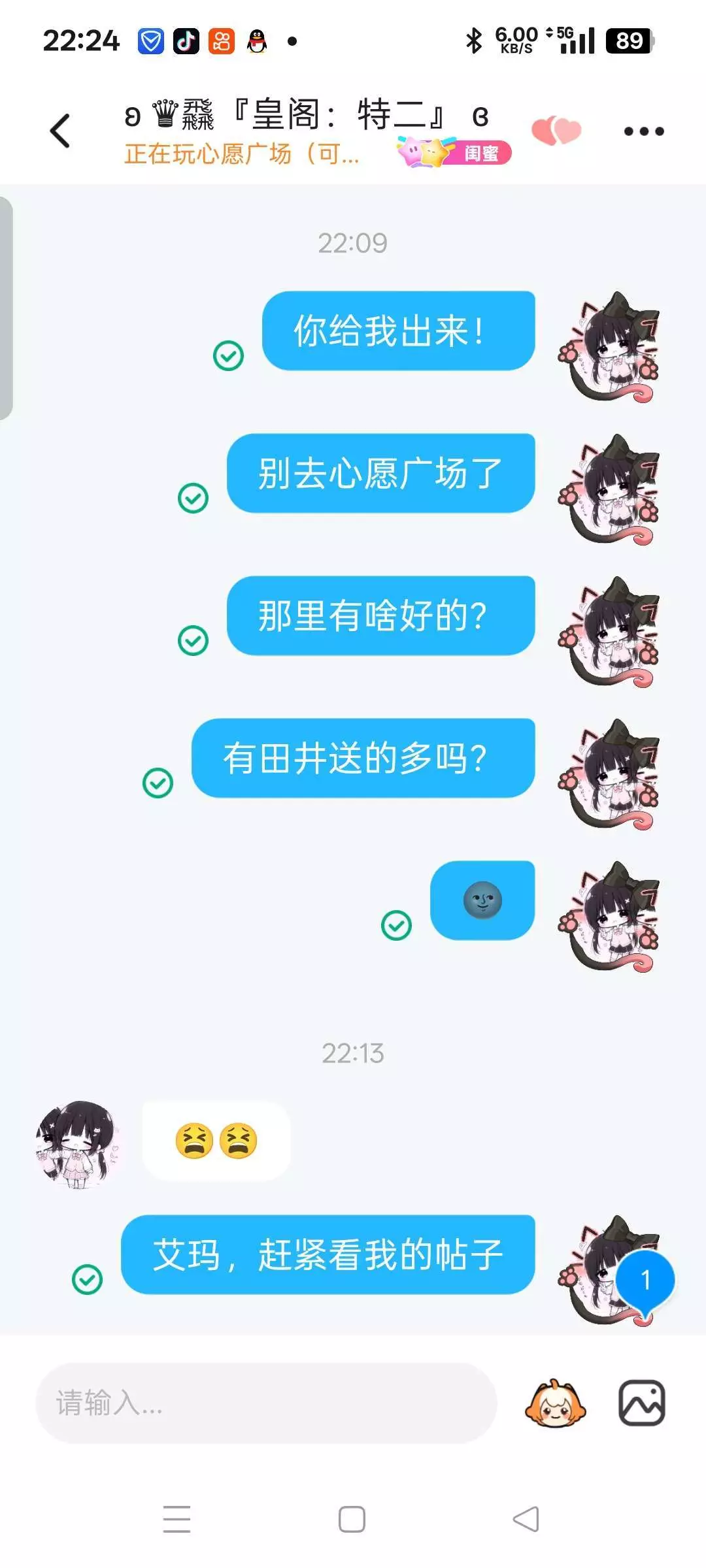Open the system recent apps menu
Viewport: 706px width, 1568px height.
tap(176, 1519)
